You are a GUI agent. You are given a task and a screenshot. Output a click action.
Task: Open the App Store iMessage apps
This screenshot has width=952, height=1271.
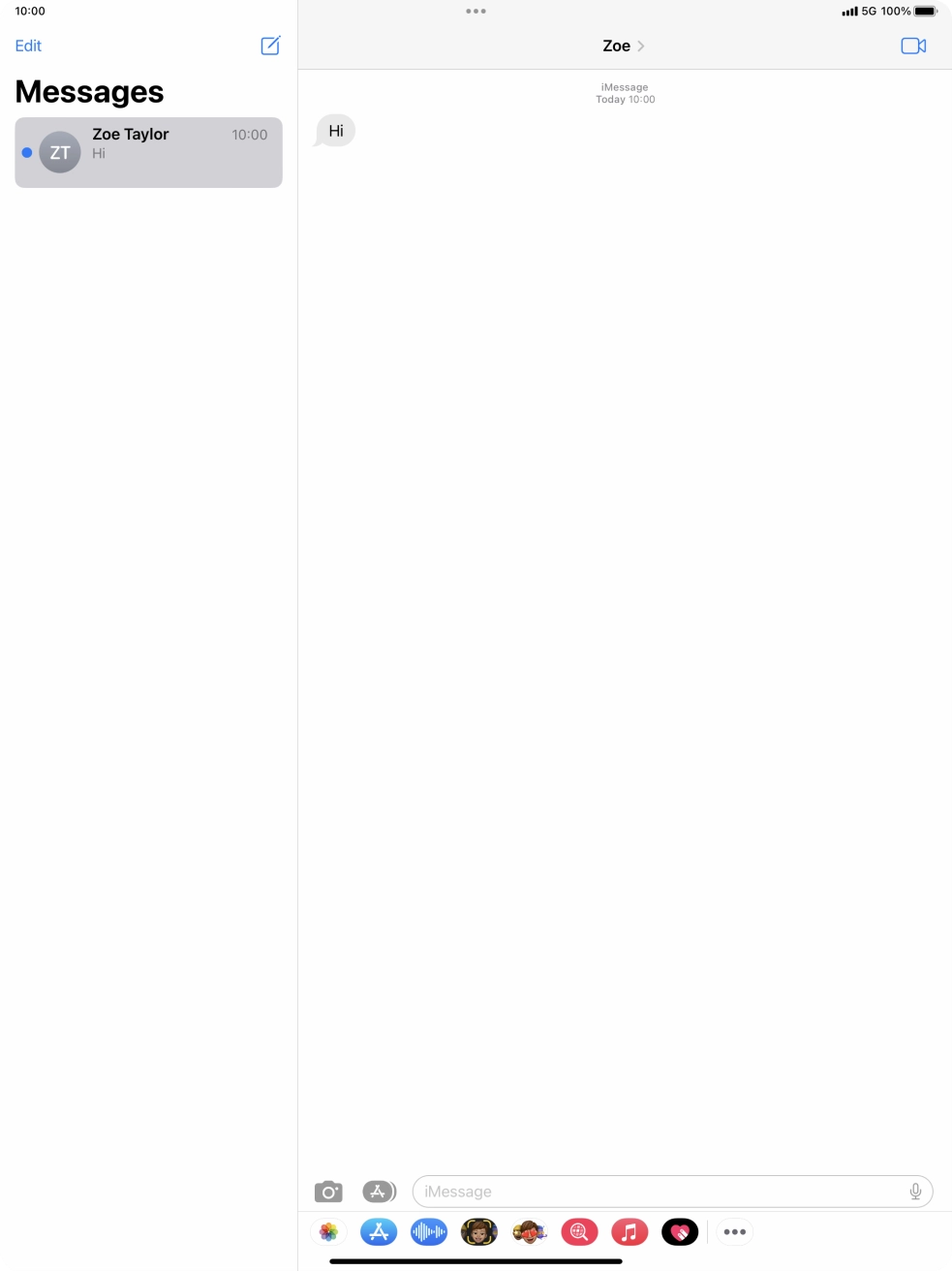pos(379,1231)
